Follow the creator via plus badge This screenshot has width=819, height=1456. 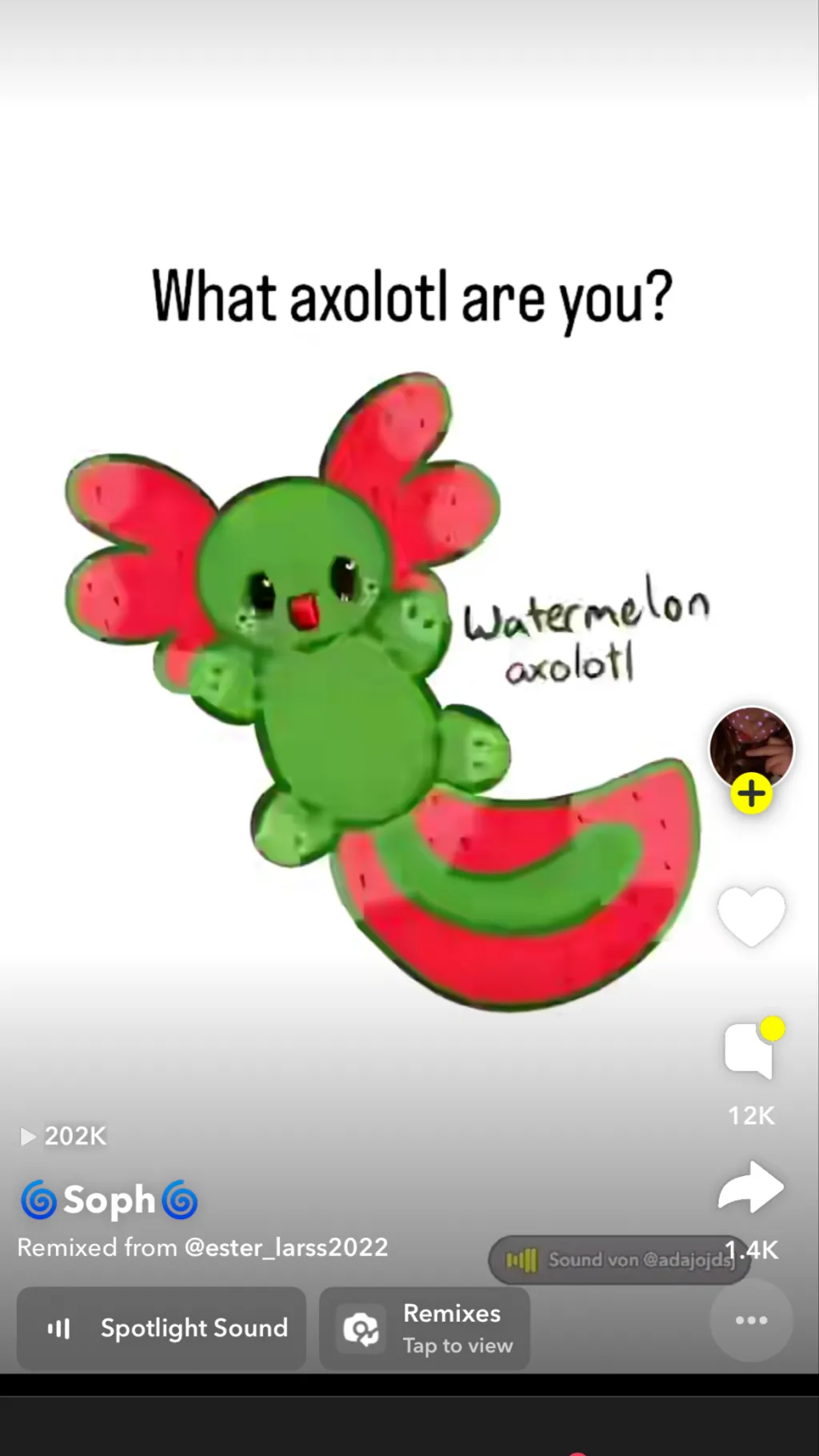coord(750,794)
